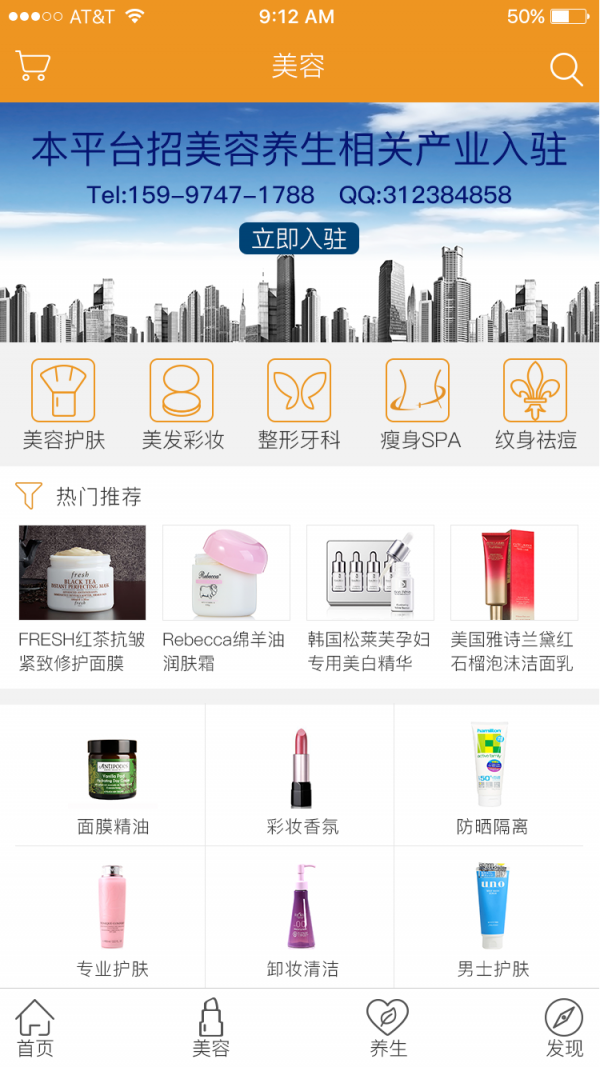Image resolution: width=600 pixels, height=1067 pixels.
Task: Open the 纹身祛痘 category
Action: (535, 404)
